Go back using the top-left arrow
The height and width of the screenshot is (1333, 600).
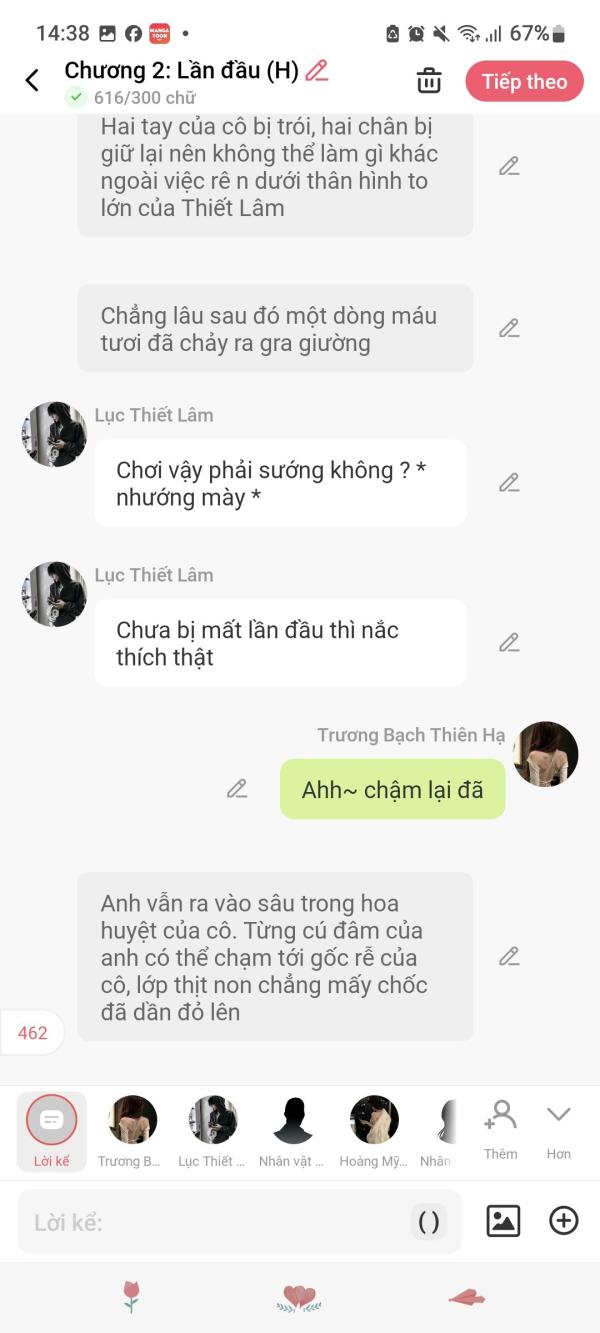pyautogui.click(x=32, y=81)
